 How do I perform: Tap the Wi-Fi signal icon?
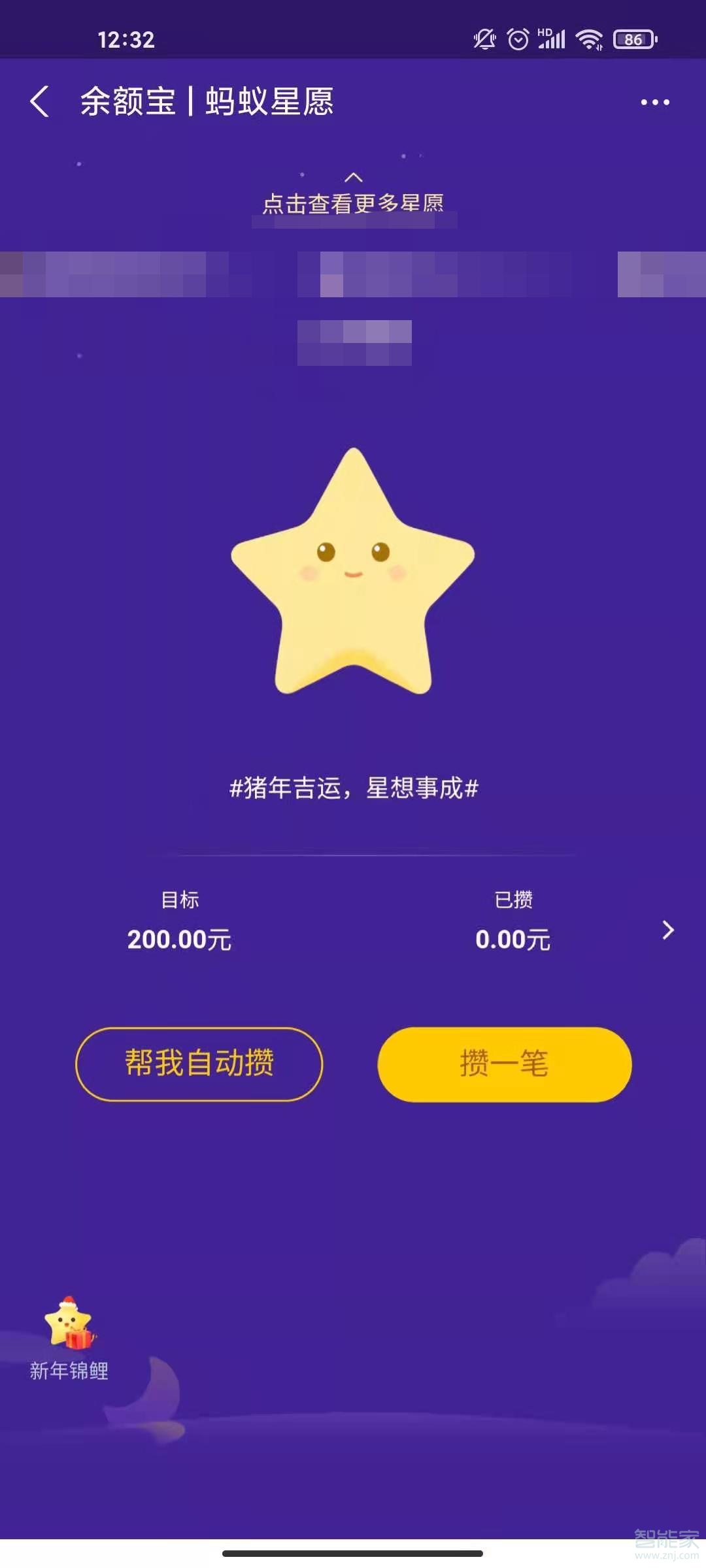[587, 39]
